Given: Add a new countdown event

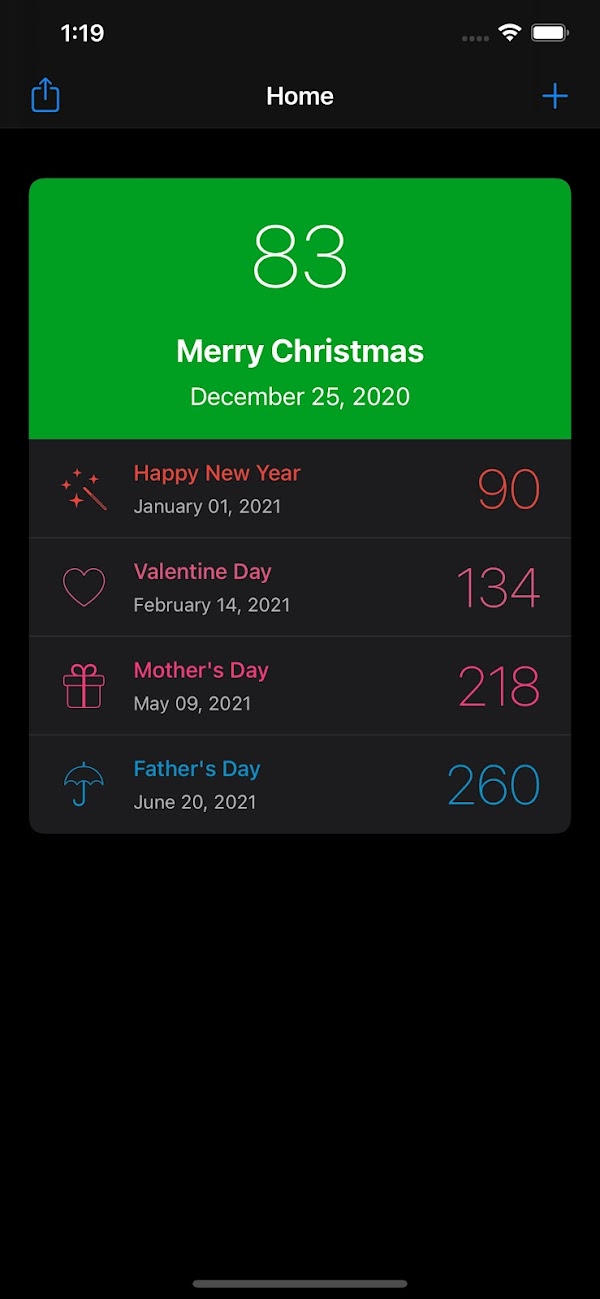Looking at the screenshot, I should pos(555,96).
